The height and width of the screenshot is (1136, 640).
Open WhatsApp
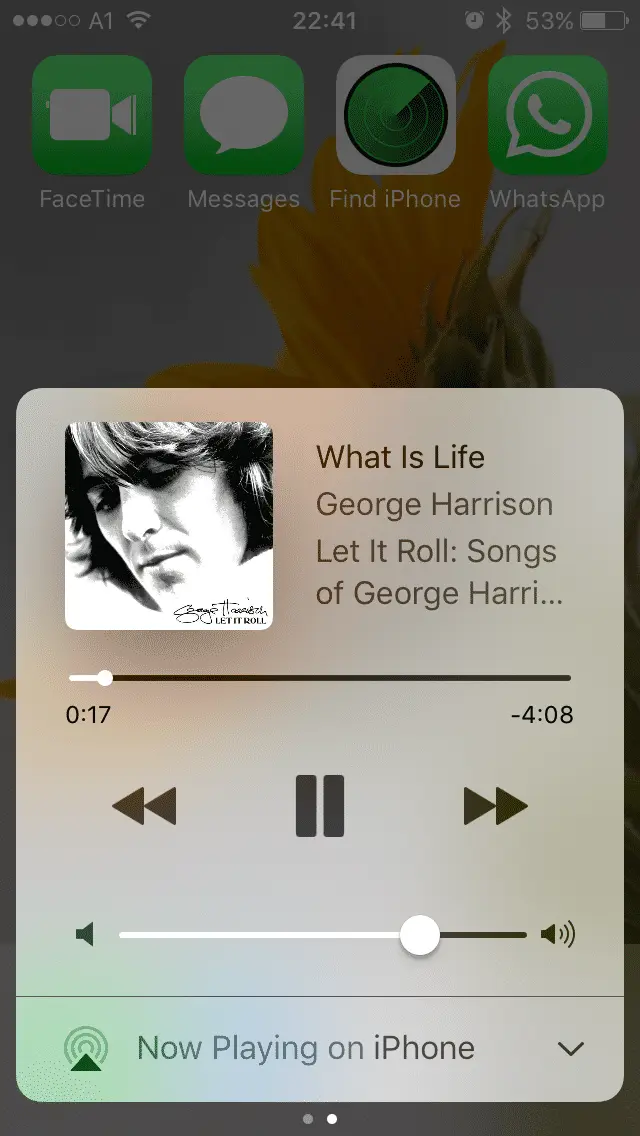click(x=548, y=116)
